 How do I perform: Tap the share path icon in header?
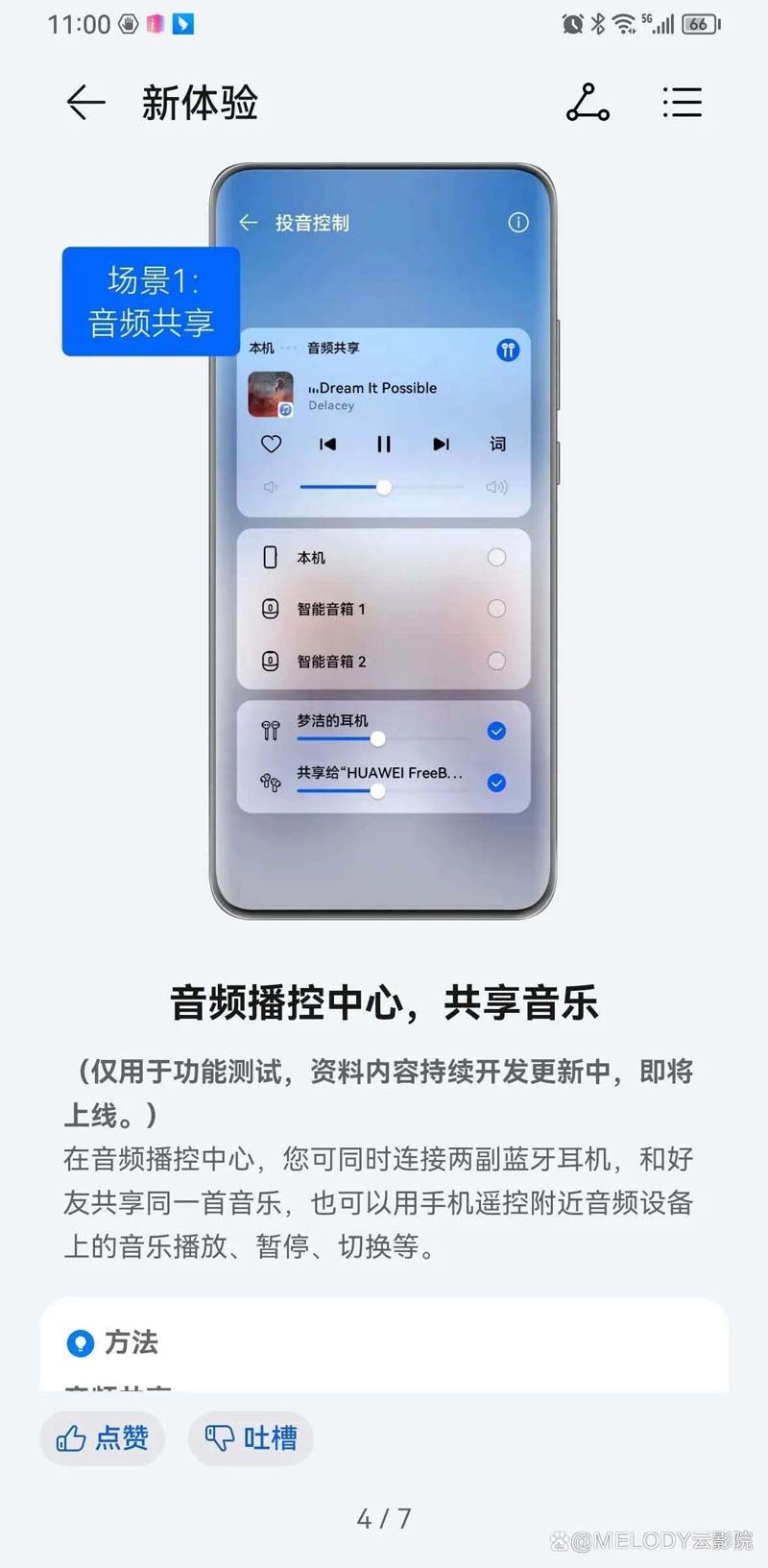(588, 103)
